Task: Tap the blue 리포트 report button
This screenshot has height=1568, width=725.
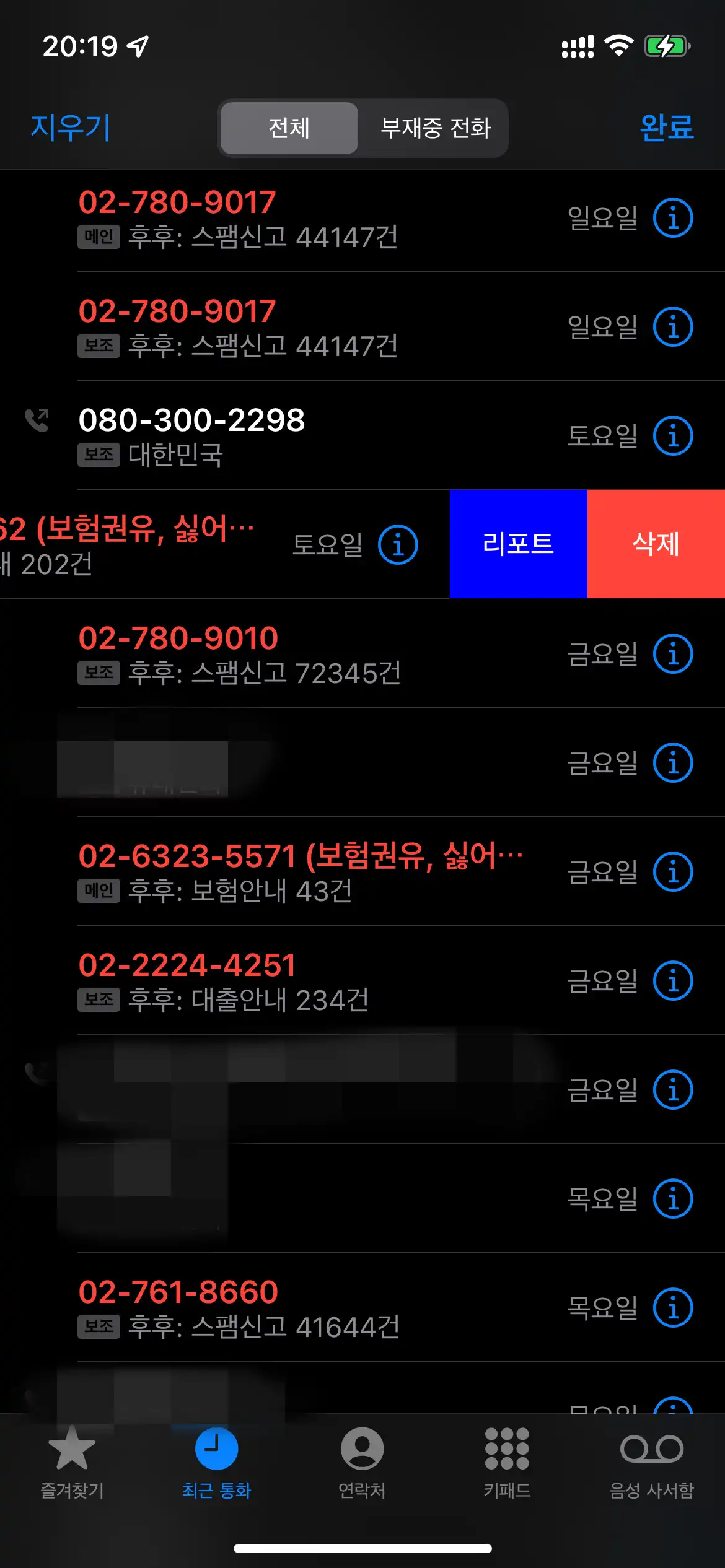Action: 518,545
